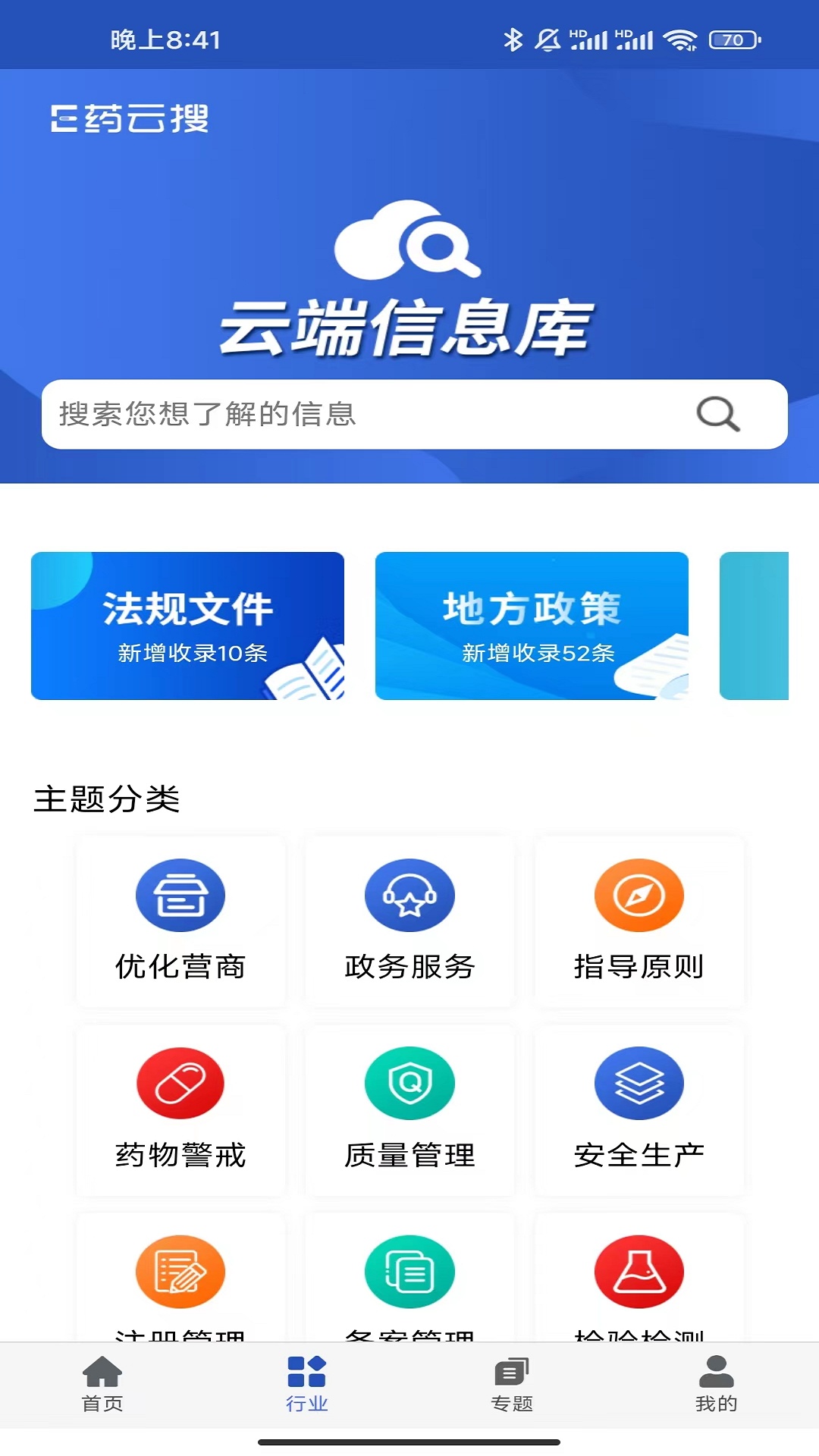Tap the battery indicator showing 70

730,40
